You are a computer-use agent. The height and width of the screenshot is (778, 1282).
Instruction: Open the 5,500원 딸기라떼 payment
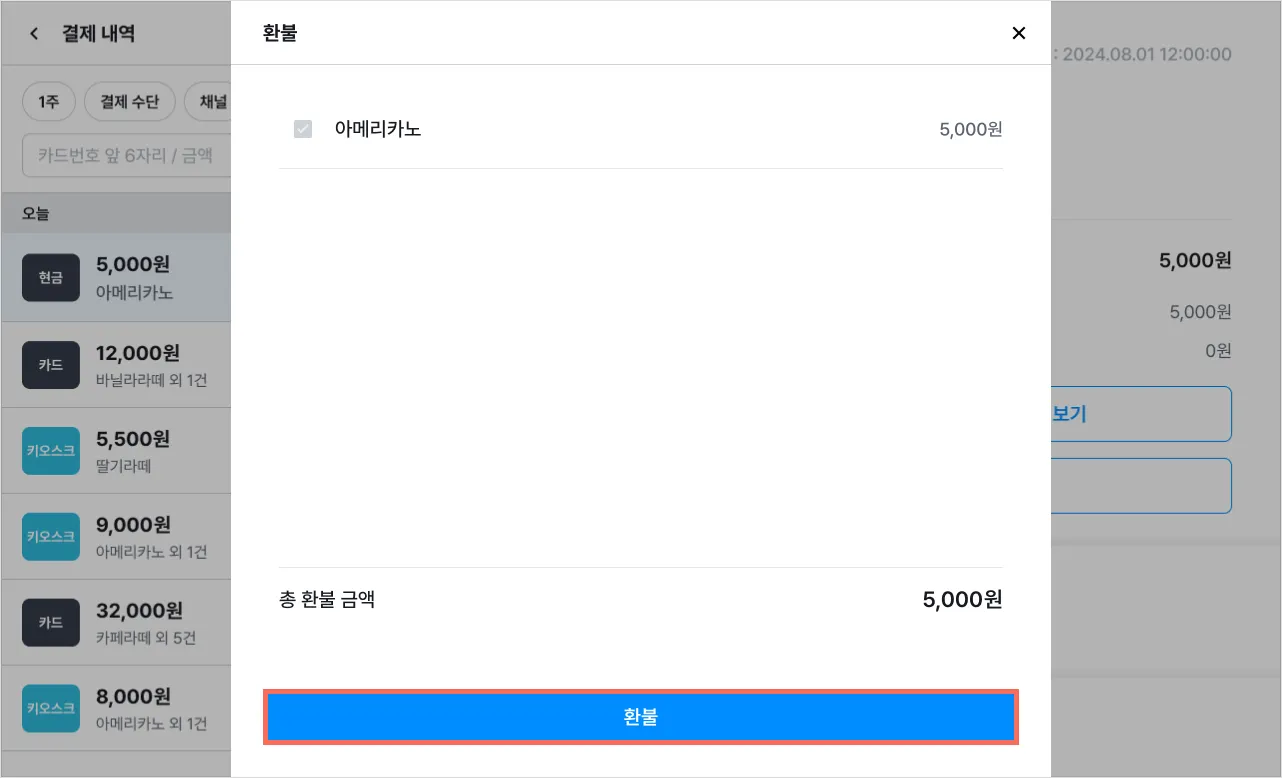[x=116, y=451]
